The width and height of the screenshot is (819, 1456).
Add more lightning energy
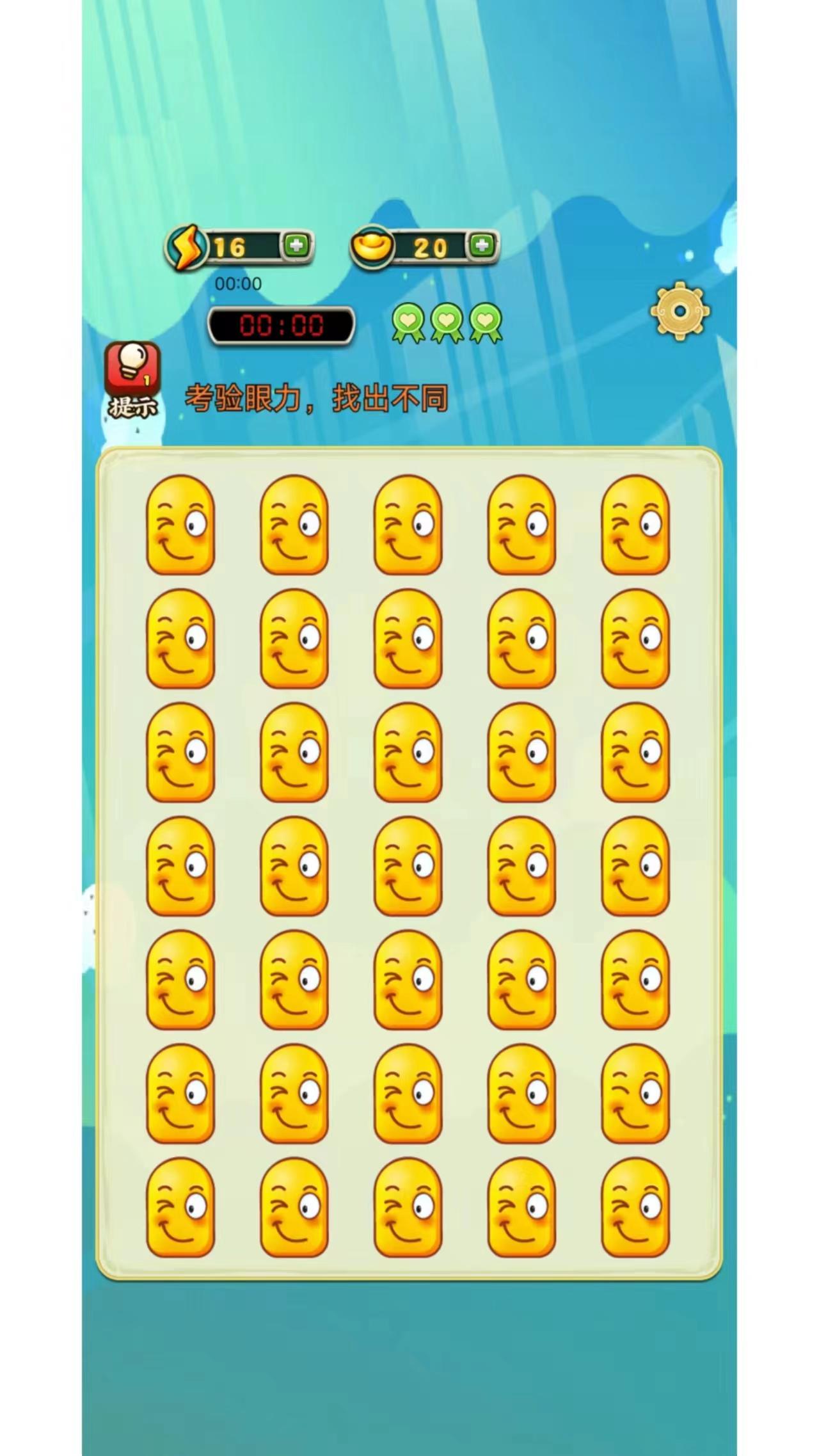tap(296, 245)
